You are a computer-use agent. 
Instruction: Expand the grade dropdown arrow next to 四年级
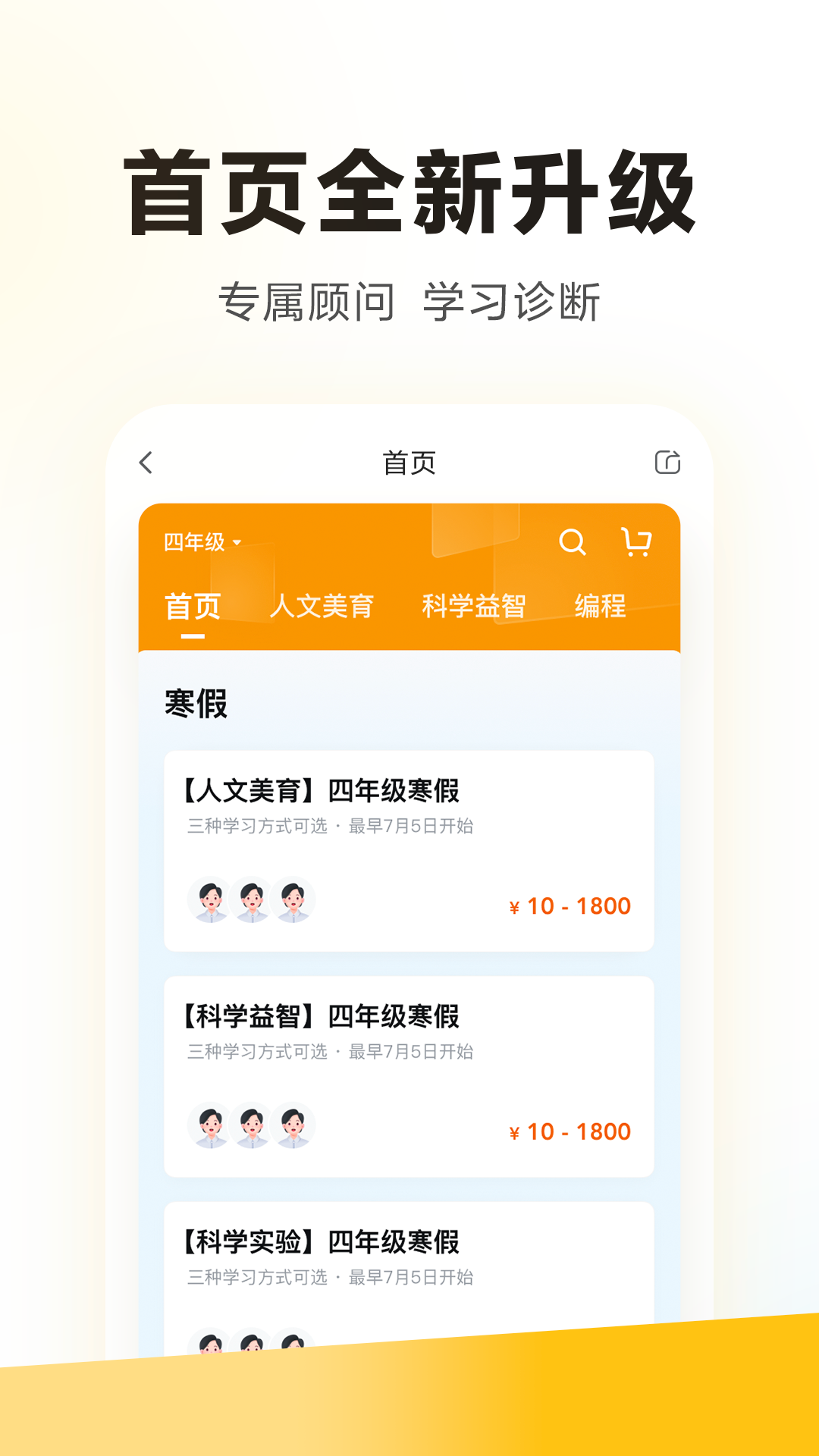(x=237, y=543)
